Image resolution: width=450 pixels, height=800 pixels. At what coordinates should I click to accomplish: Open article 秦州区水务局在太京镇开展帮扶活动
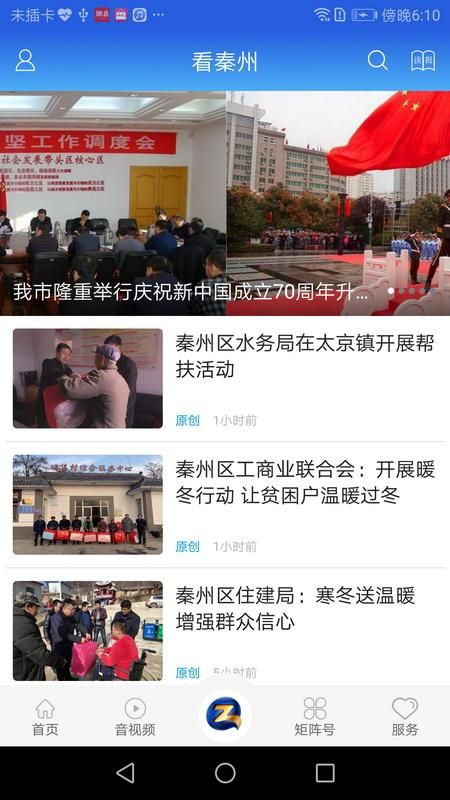(225, 378)
